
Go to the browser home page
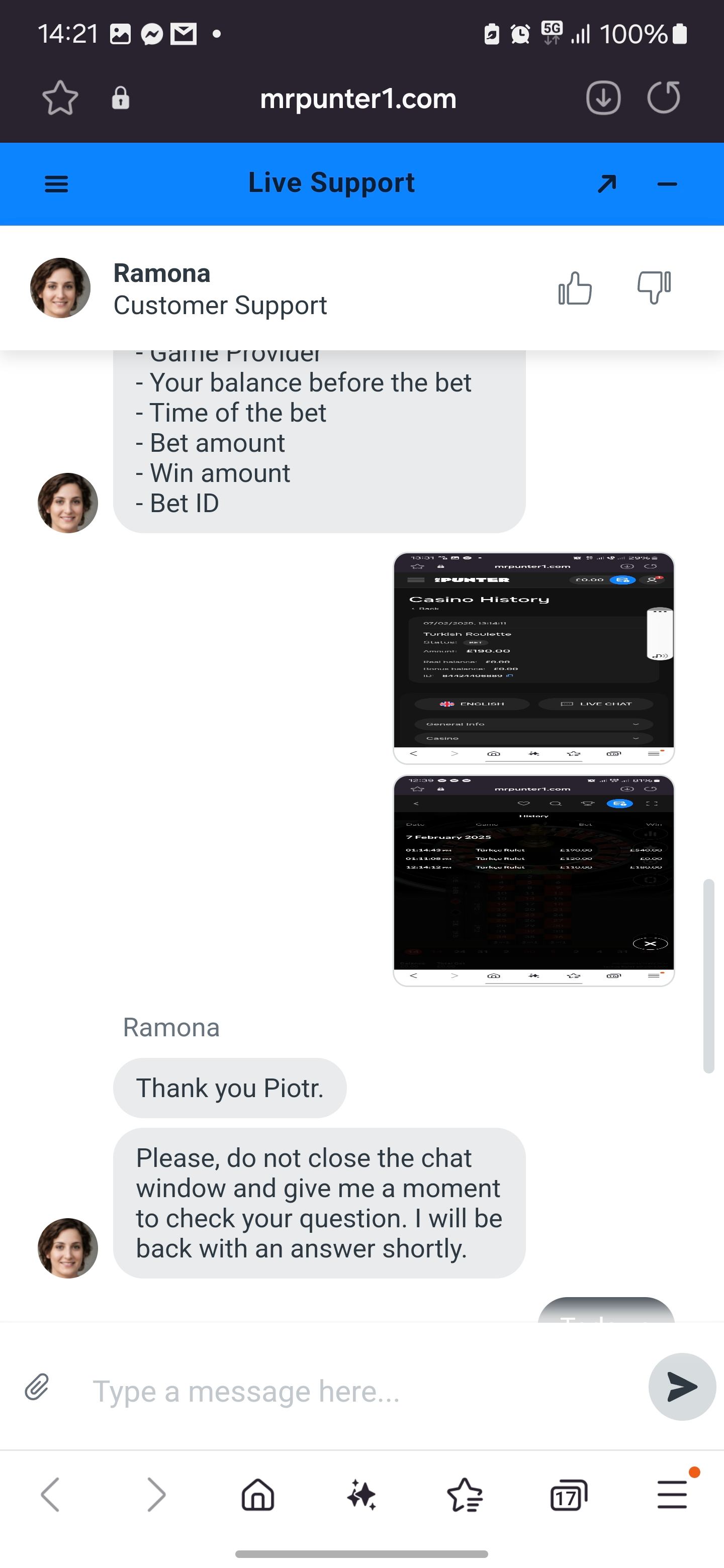click(258, 1494)
